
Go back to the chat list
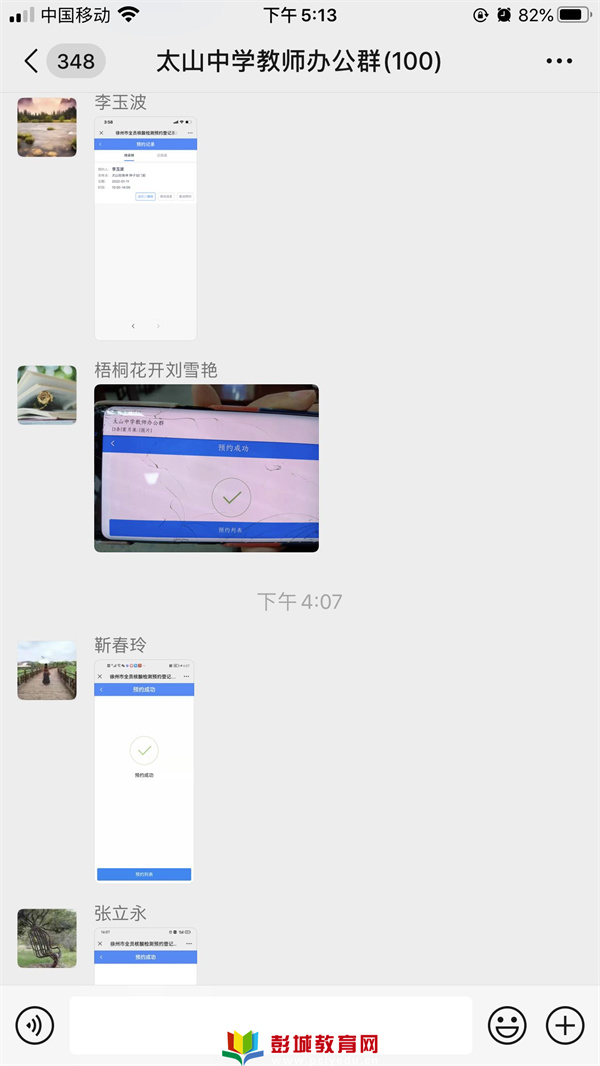32,61
